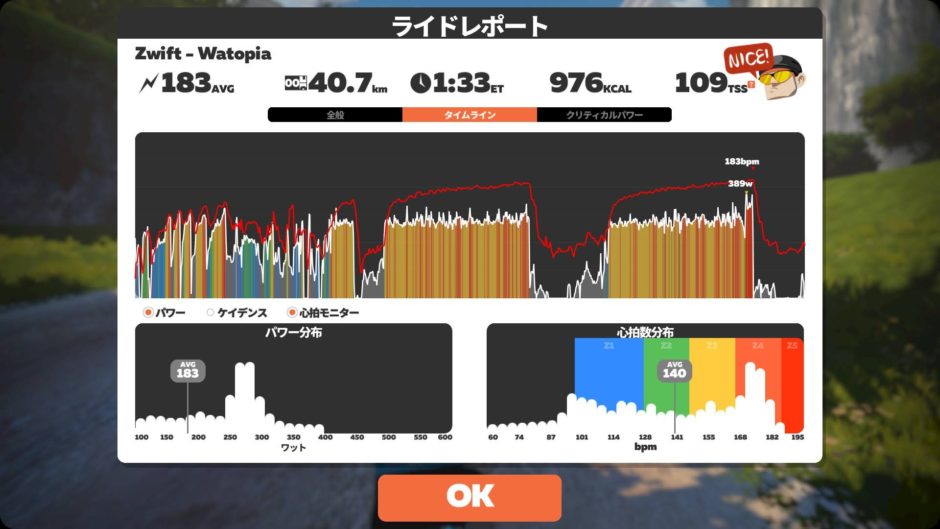Select the タイムライン tab
Viewport: 940px width, 529px height.
coord(469,115)
